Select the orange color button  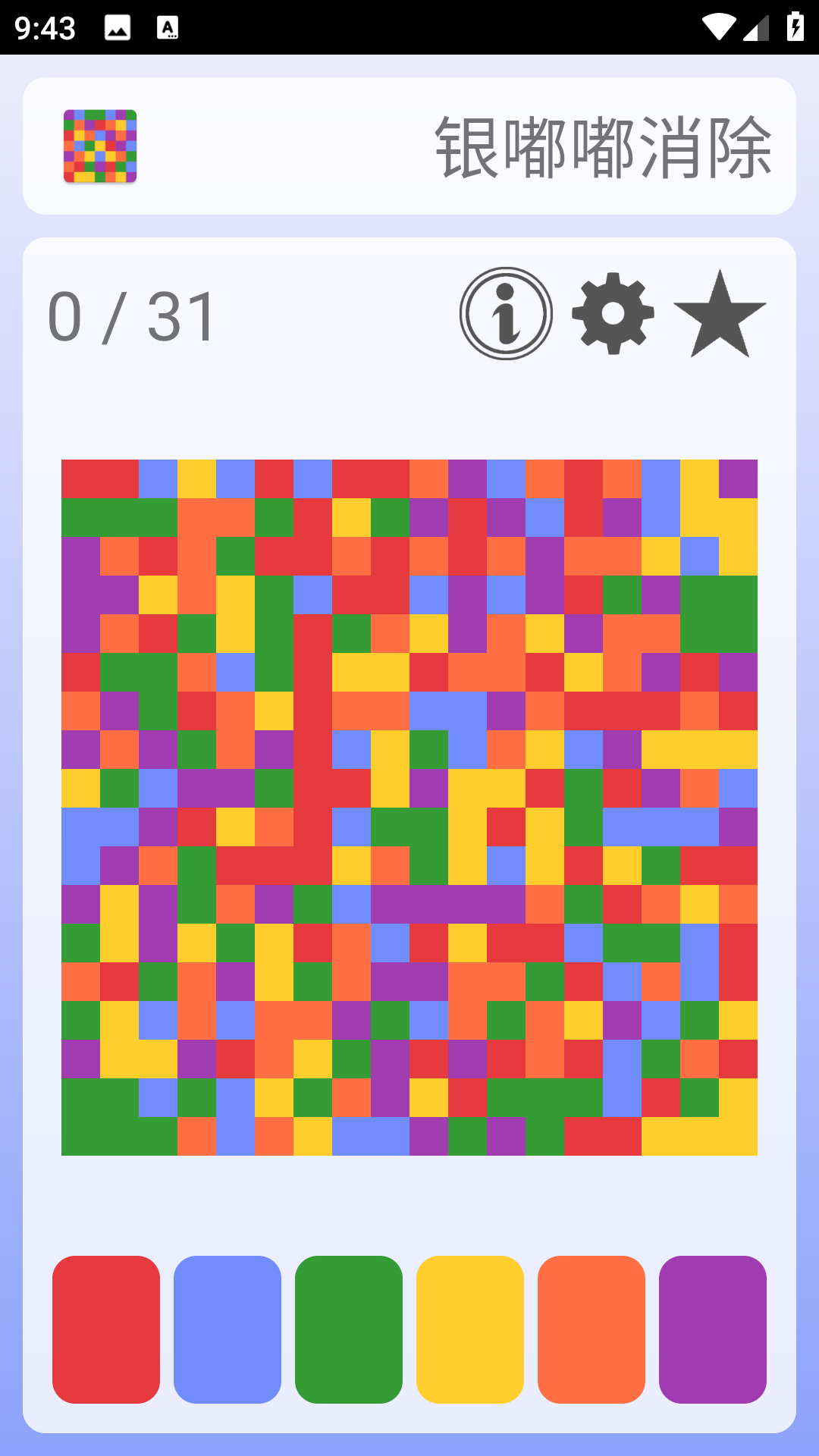tap(591, 1329)
